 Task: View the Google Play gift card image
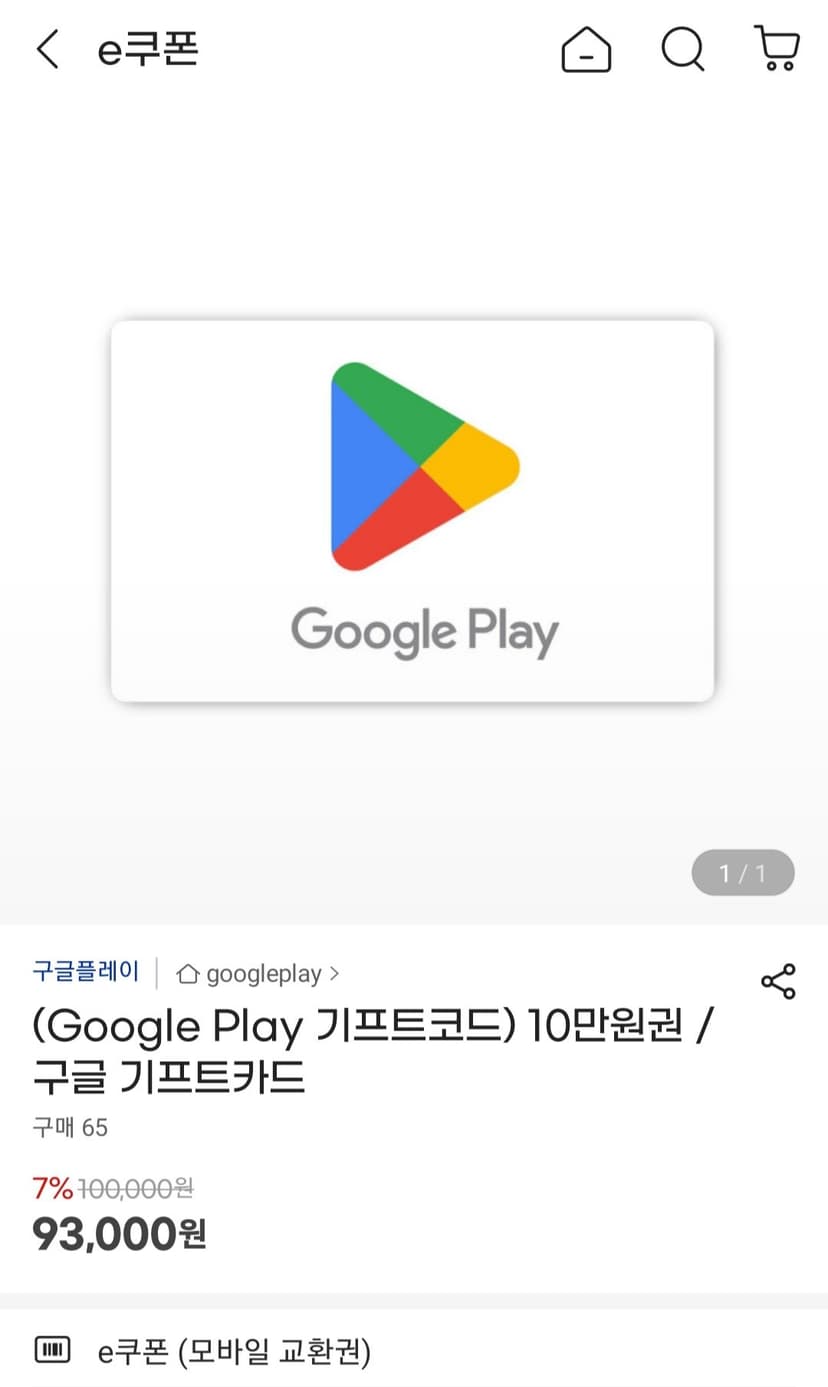tap(412, 510)
